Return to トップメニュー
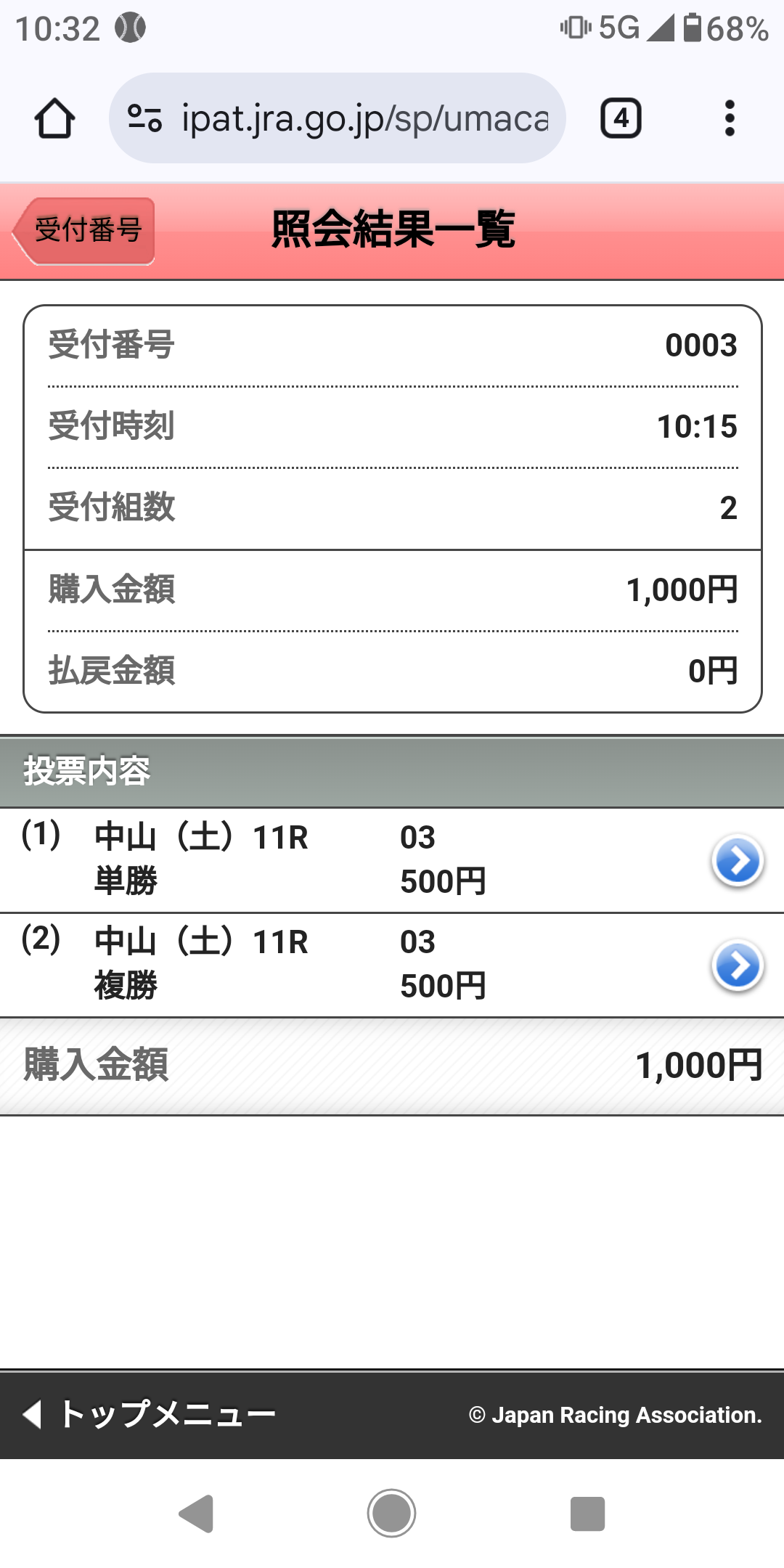 point(150,1414)
